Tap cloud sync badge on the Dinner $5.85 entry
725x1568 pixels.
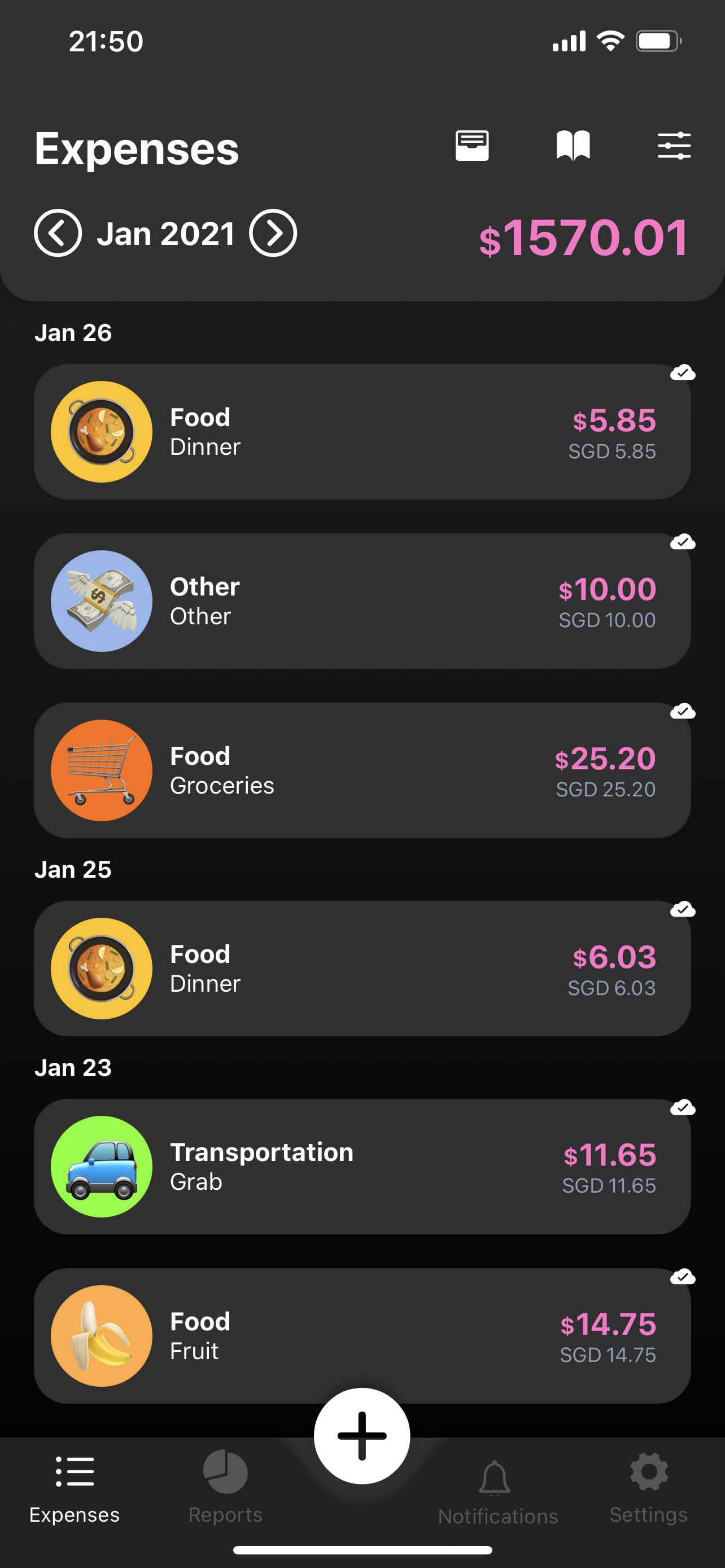683,373
